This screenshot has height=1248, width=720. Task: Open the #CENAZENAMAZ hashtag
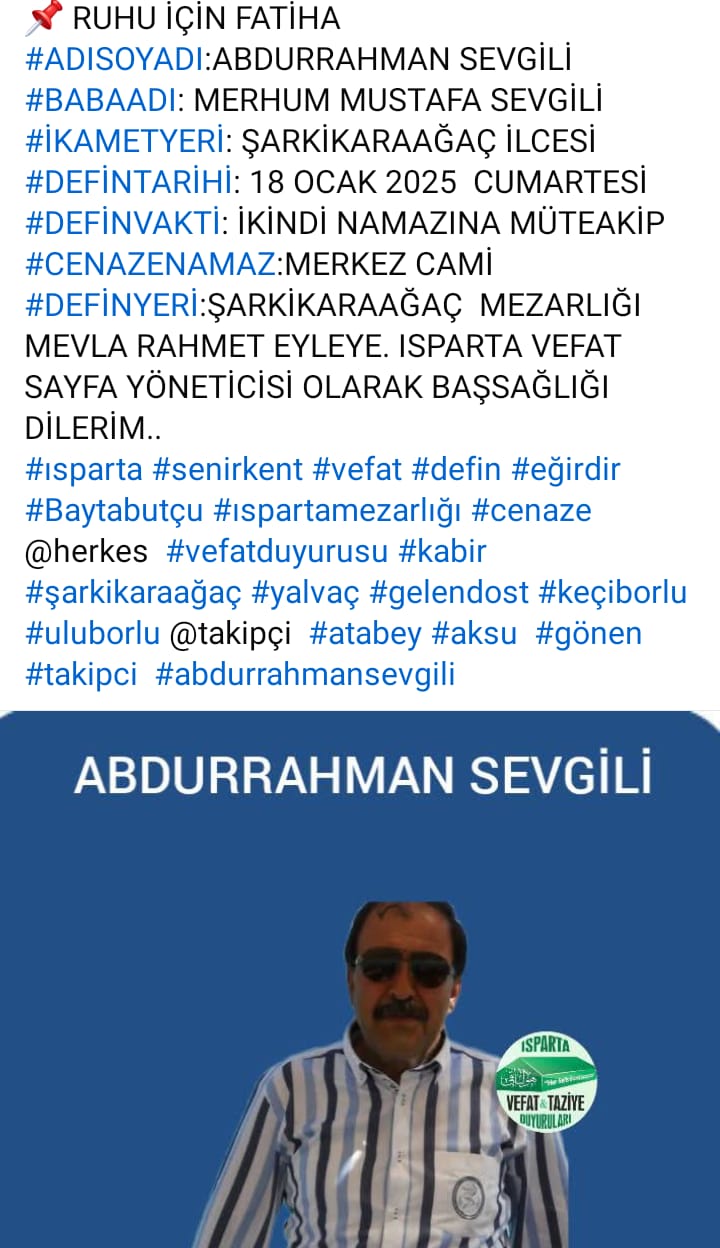[150, 265]
